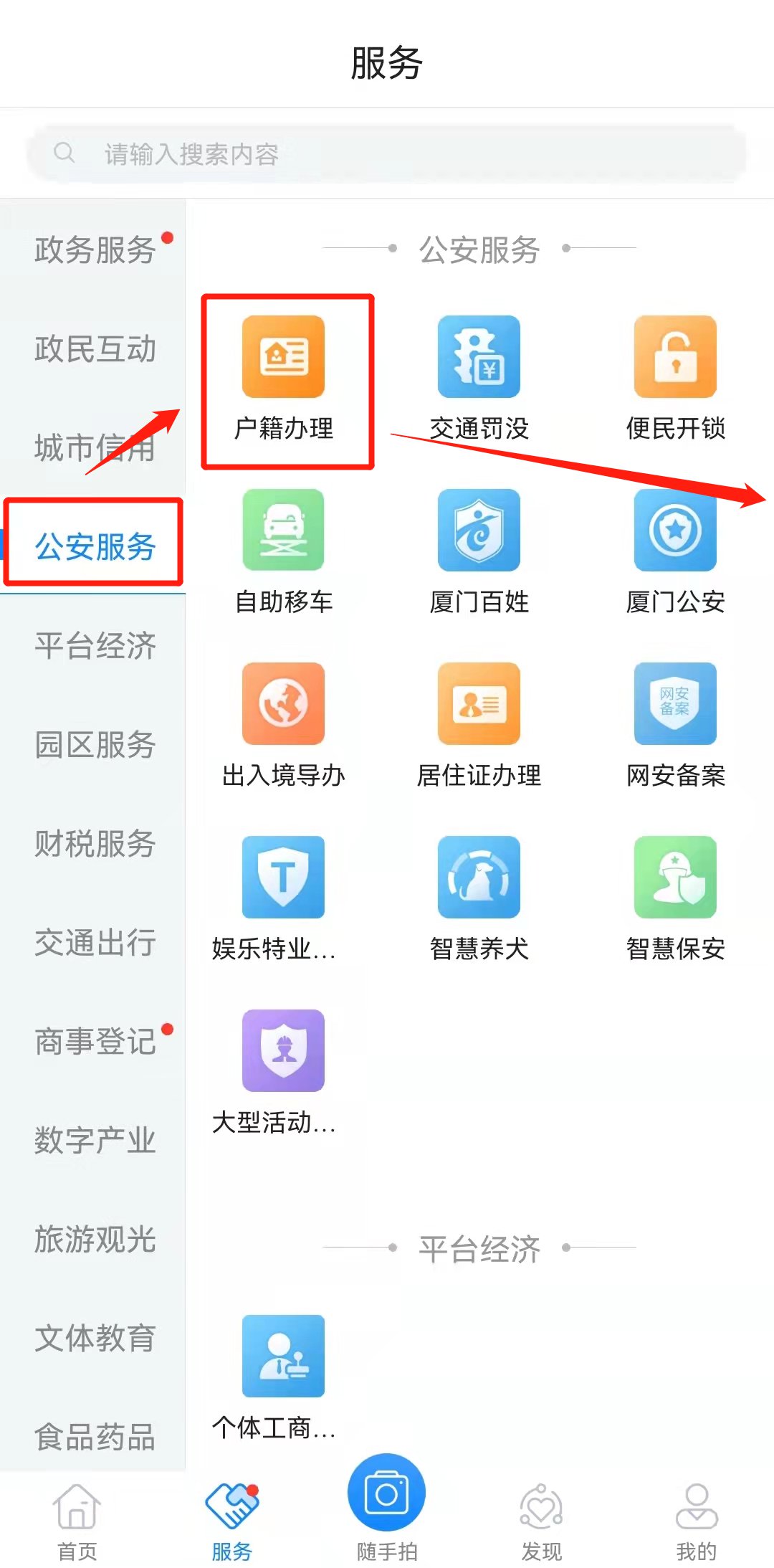The height and width of the screenshot is (1568, 774).
Task: Switch to 平台经济 category
Action: click(x=95, y=646)
